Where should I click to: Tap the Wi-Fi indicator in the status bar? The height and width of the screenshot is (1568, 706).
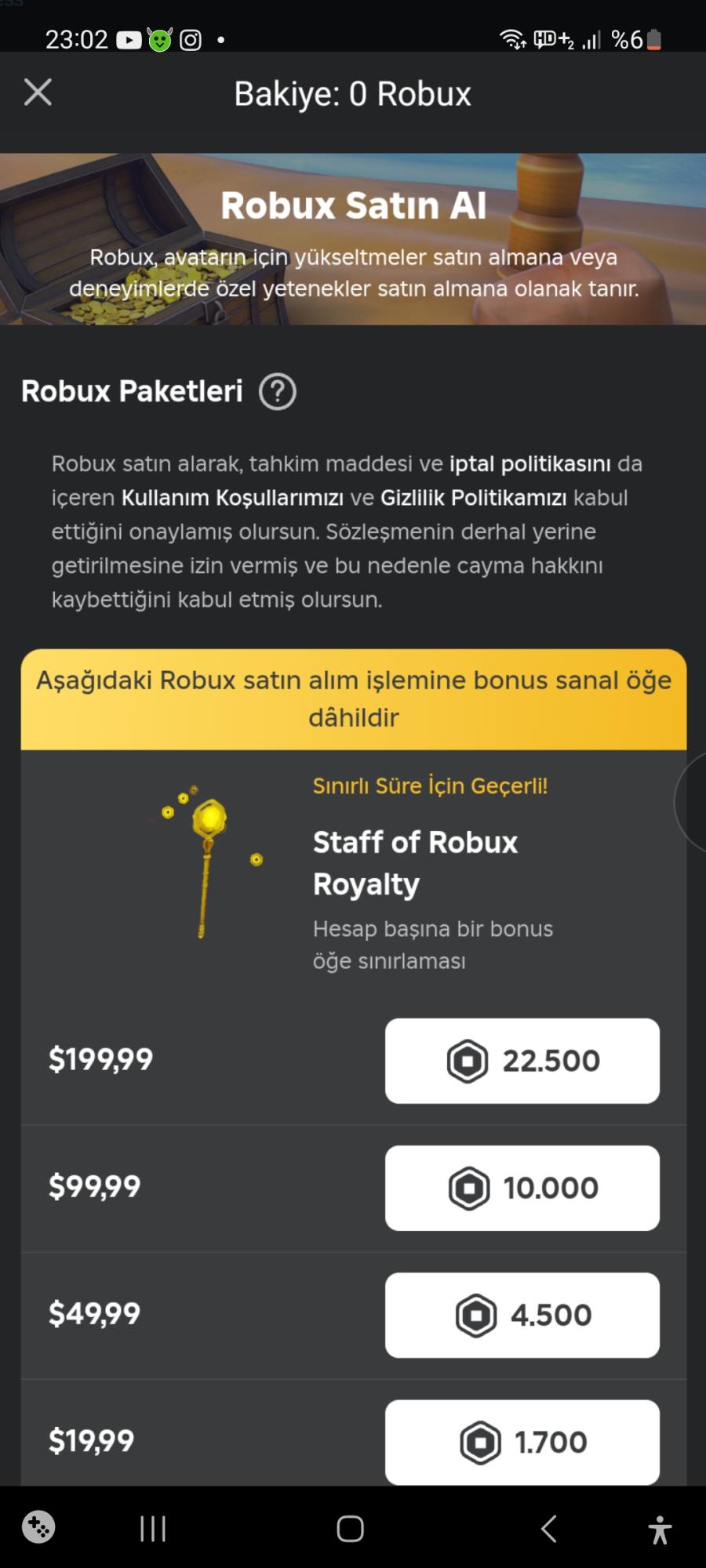[x=512, y=38]
